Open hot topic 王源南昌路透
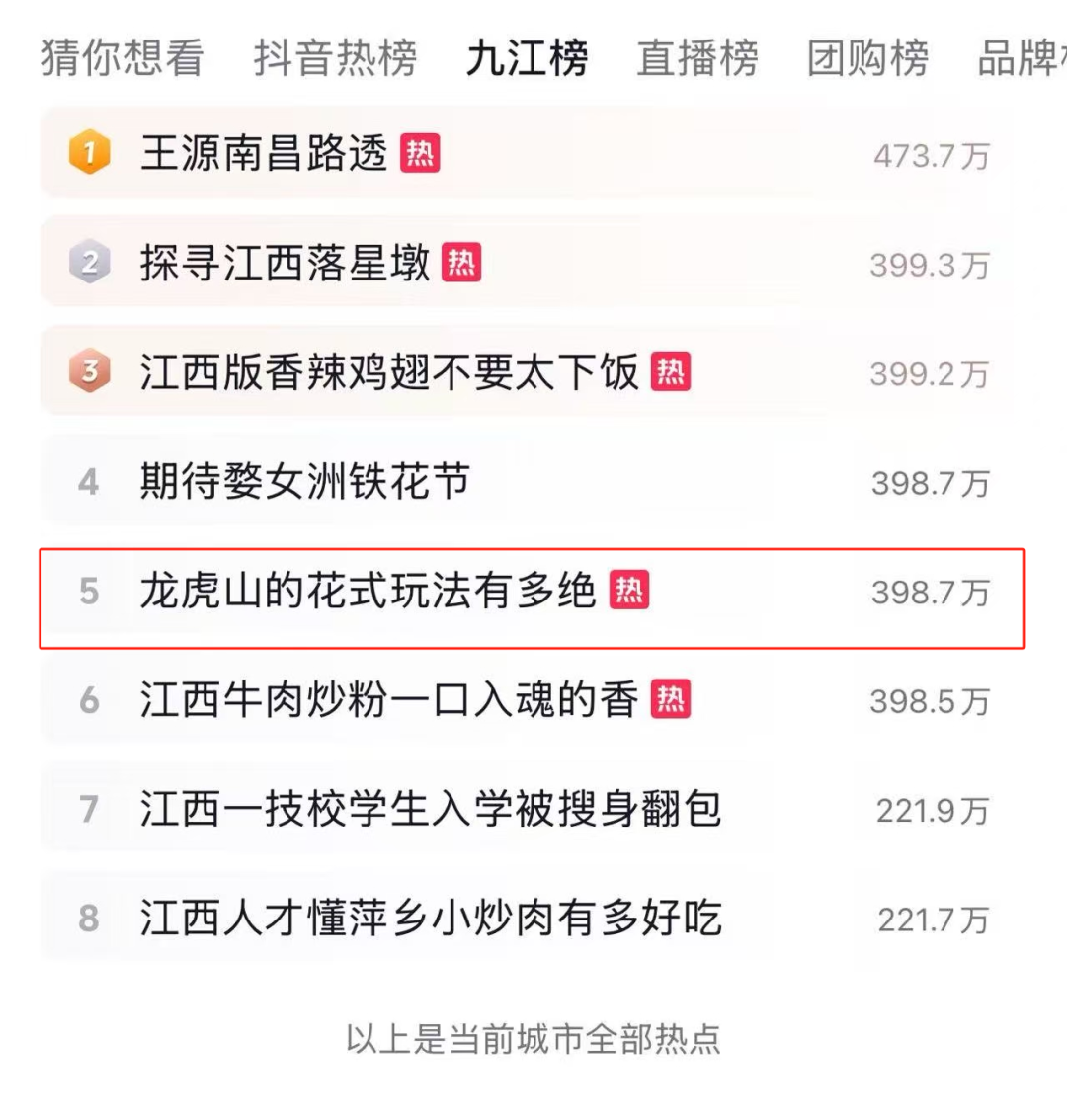1067x1120 pixels. pyautogui.click(x=263, y=154)
